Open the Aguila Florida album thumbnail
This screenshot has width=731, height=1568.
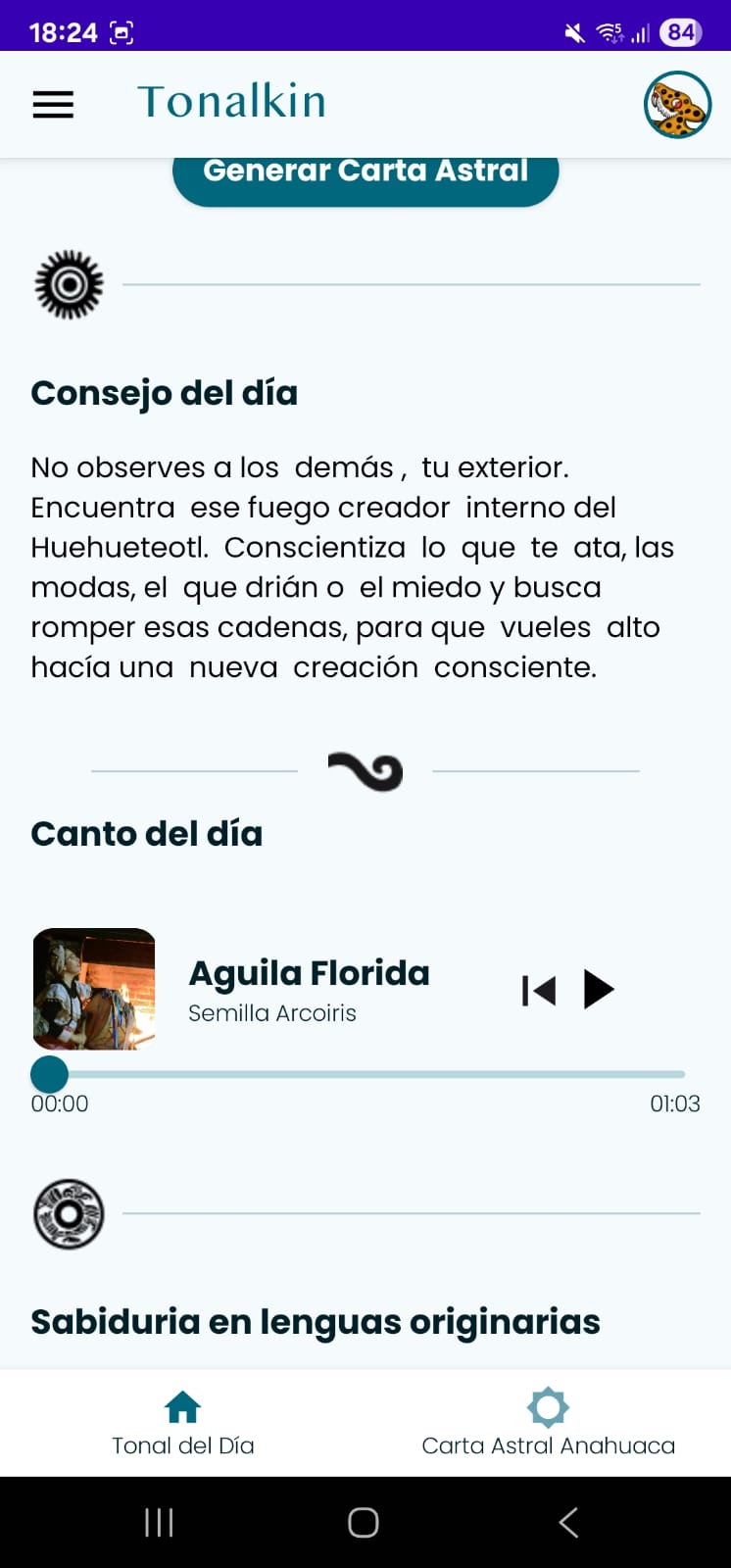coord(93,989)
